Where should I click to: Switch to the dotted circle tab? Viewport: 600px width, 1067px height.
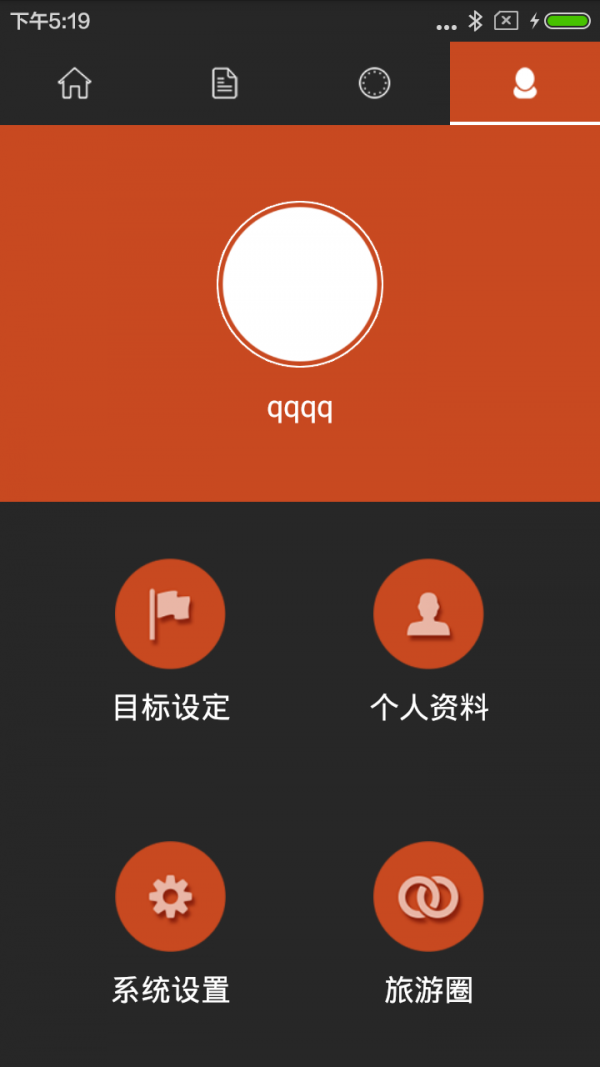tap(375, 83)
